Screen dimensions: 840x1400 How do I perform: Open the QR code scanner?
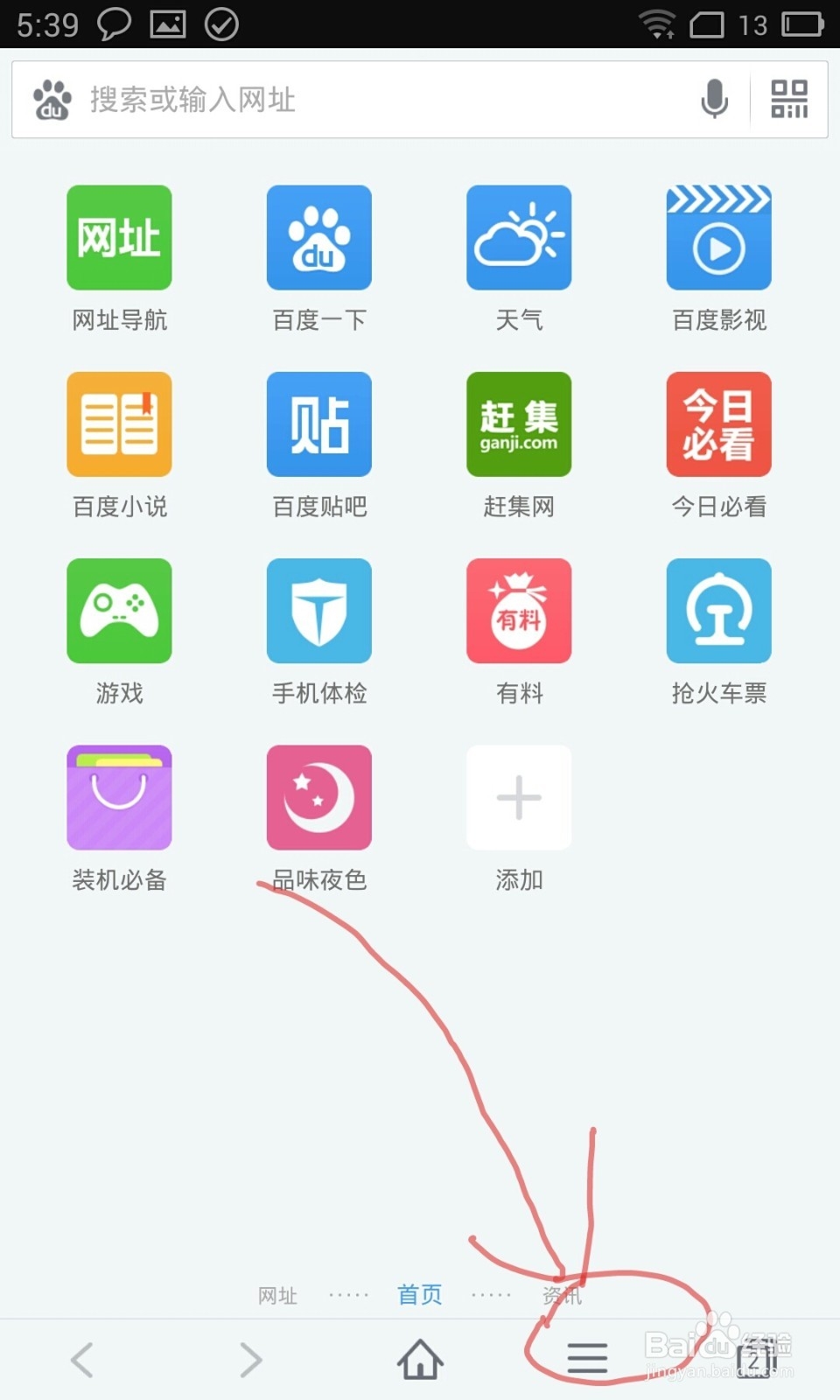(787, 99)
